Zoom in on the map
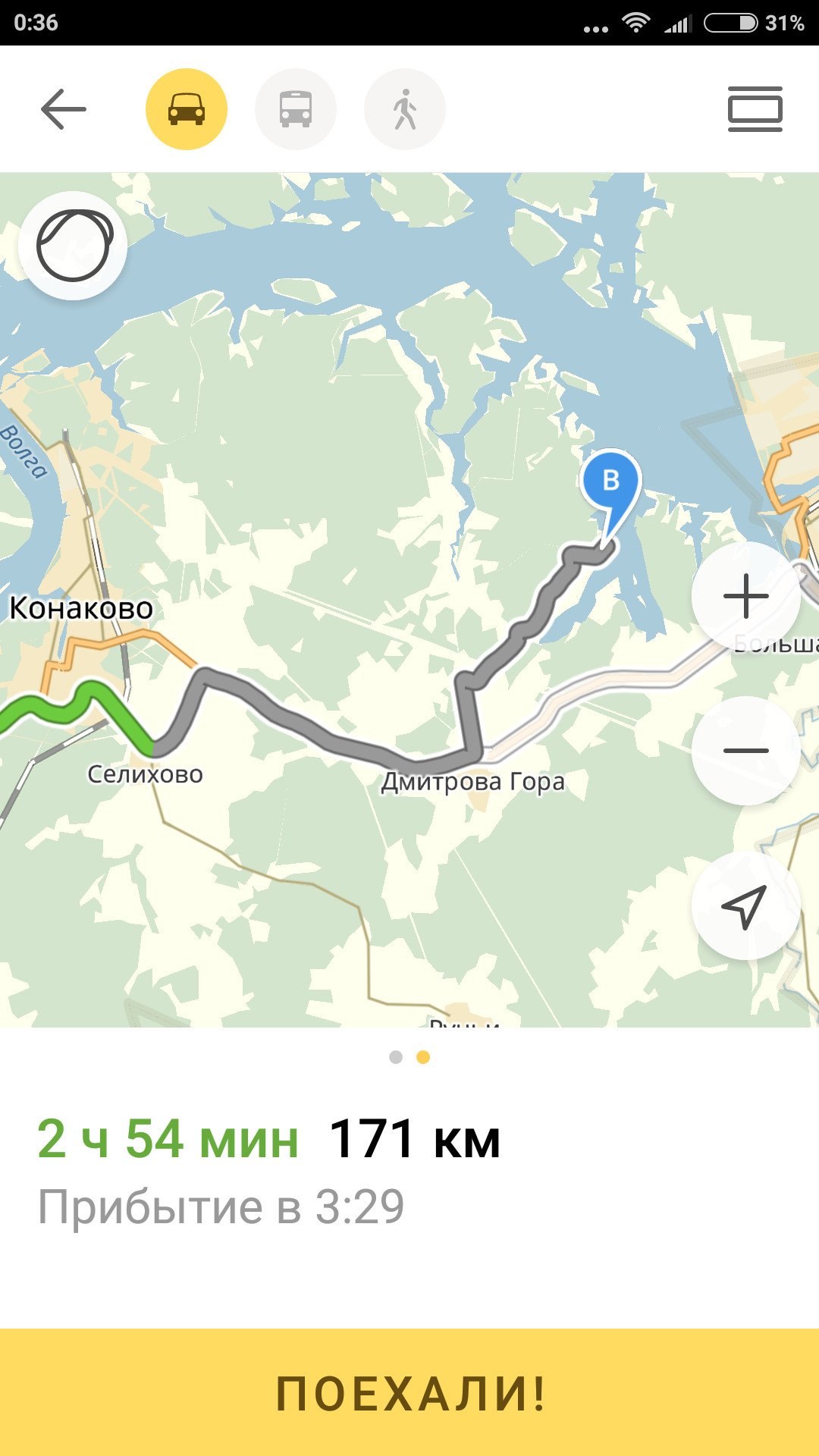 point(746,596)
